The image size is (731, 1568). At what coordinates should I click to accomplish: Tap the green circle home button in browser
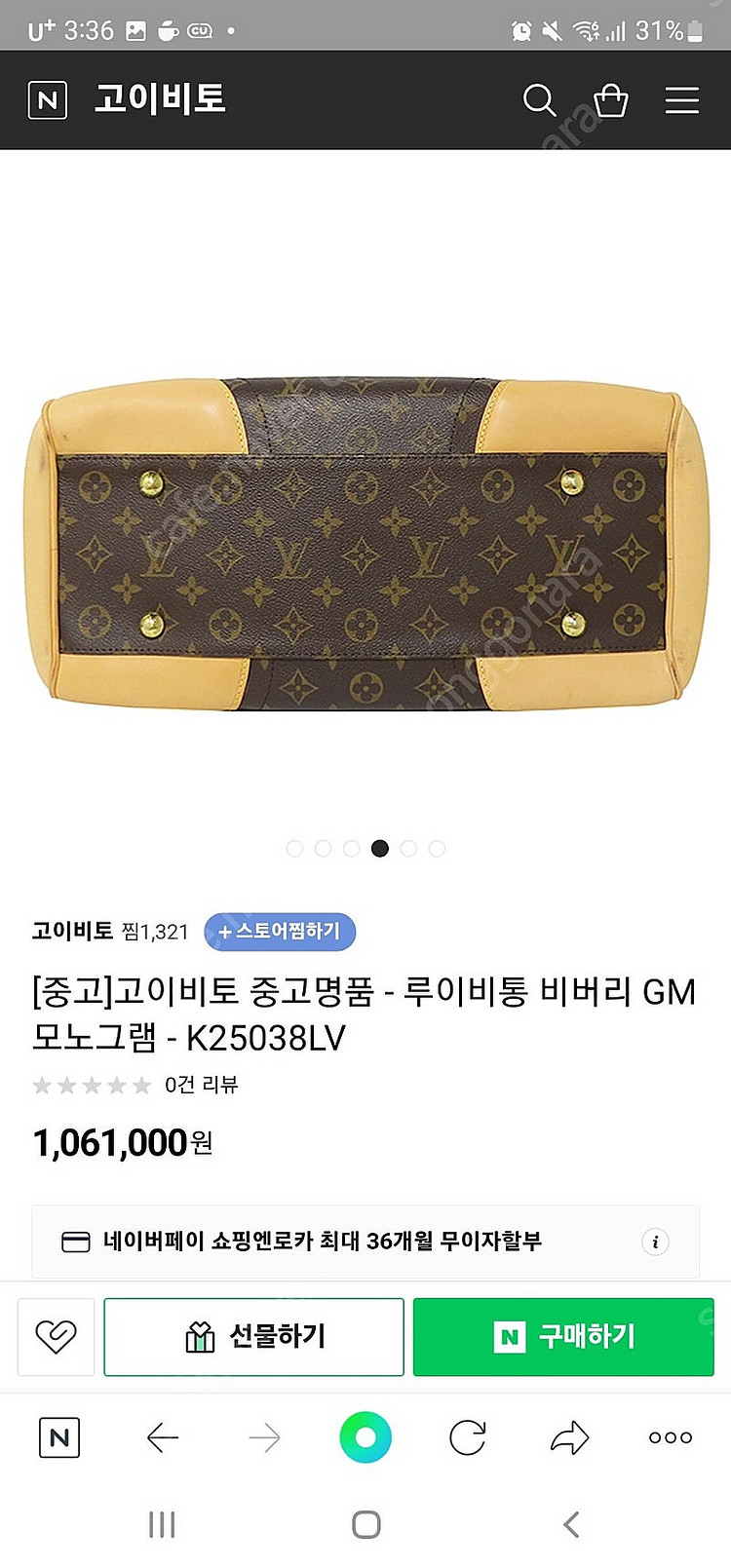(x=365, y=1436)
